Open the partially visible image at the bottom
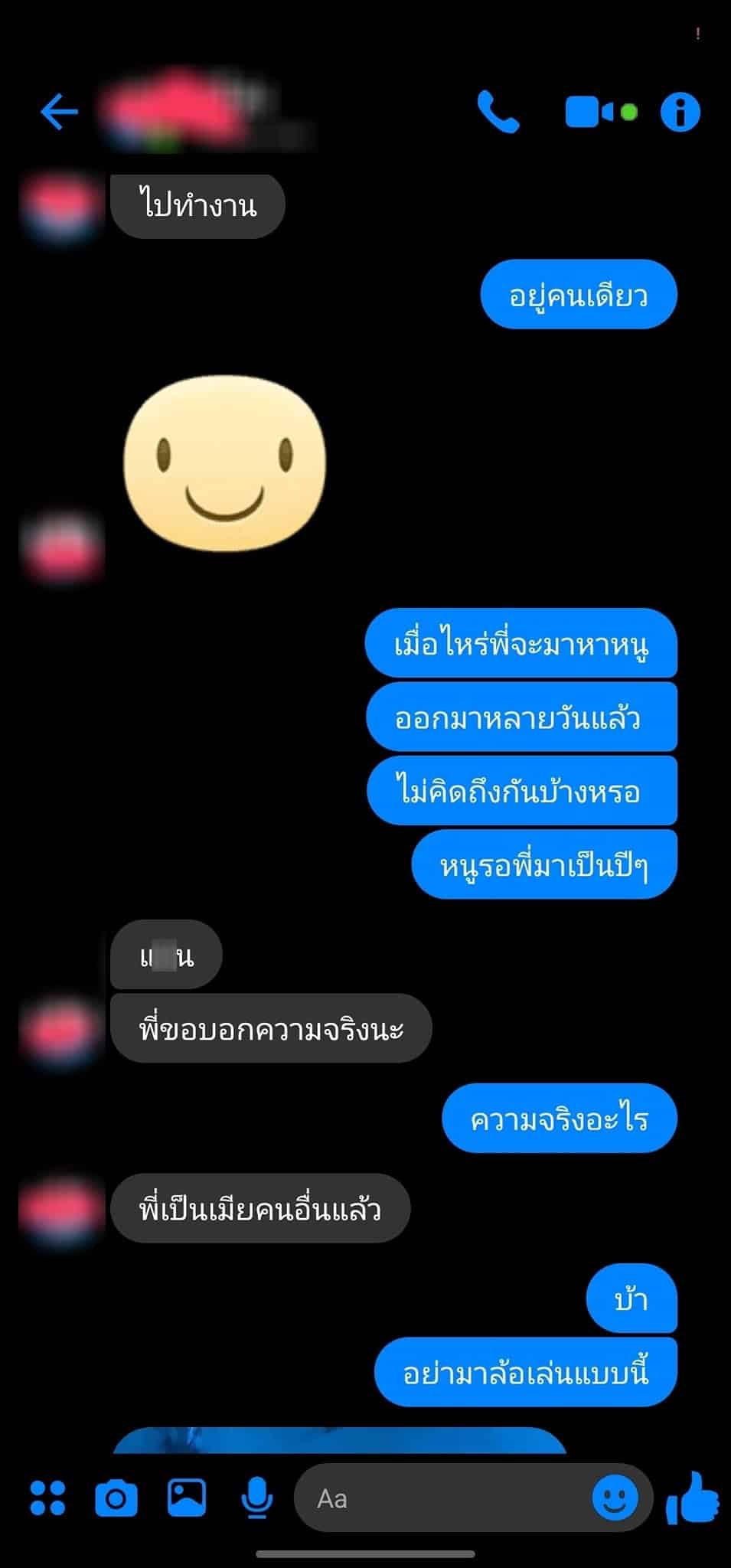The image size is (731, 1568). tap(339, 1440)
